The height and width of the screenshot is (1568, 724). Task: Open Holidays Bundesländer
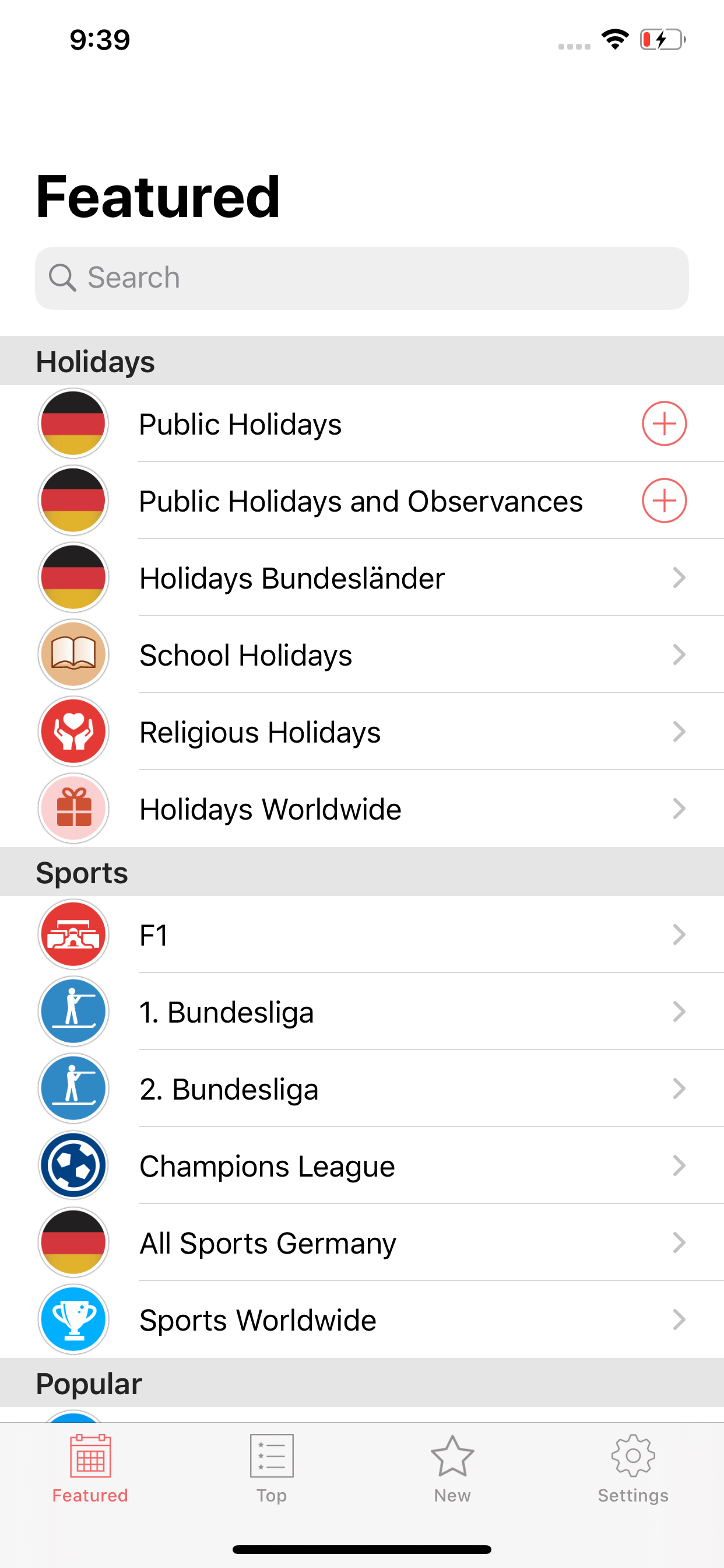(362, 577)
